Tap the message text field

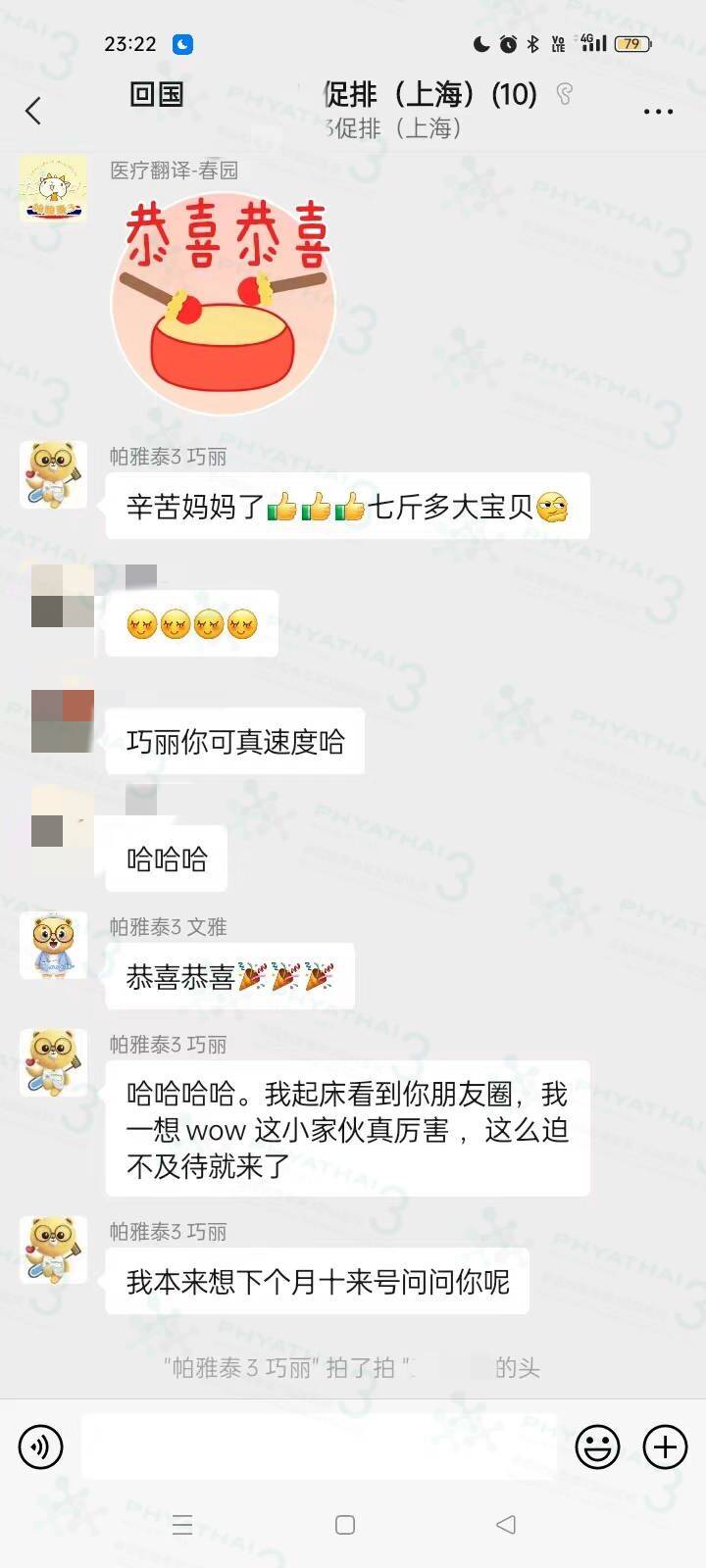pyautogui.click(x=319, y=1446)
